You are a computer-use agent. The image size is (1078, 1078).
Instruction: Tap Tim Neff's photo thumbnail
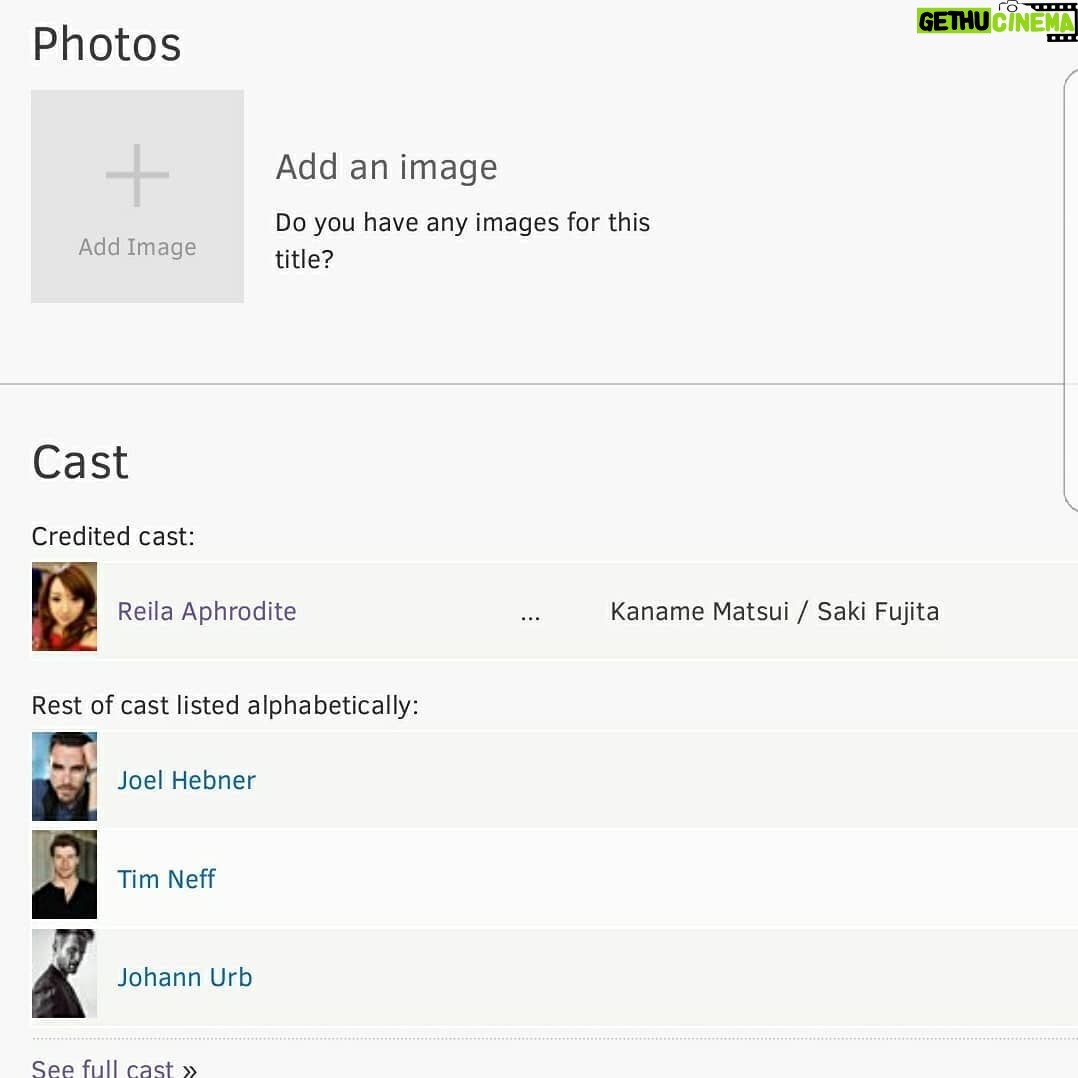[x=64, y=875]
